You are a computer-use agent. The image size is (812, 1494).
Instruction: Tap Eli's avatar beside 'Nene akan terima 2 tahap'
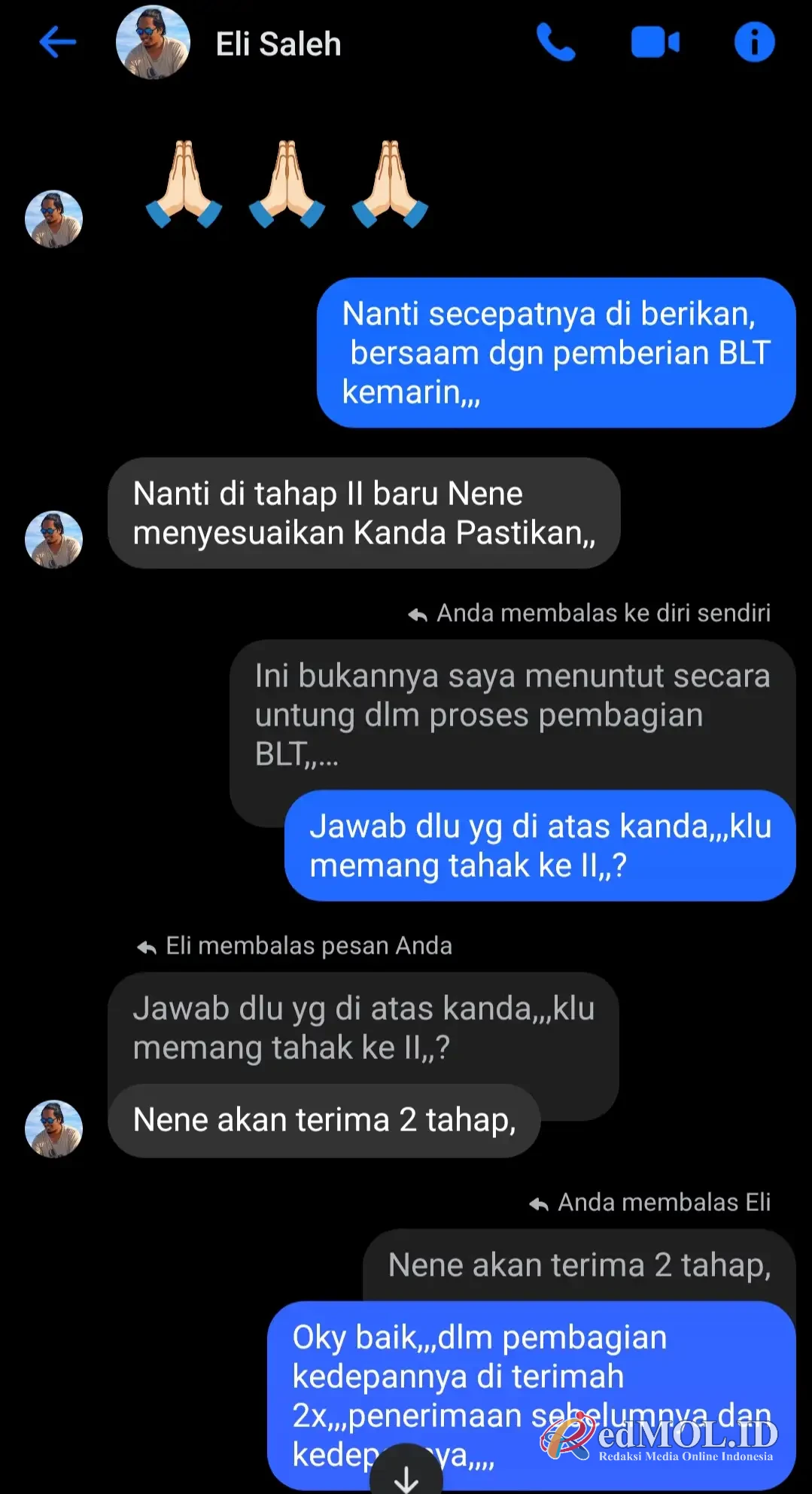pos(53,1128)
